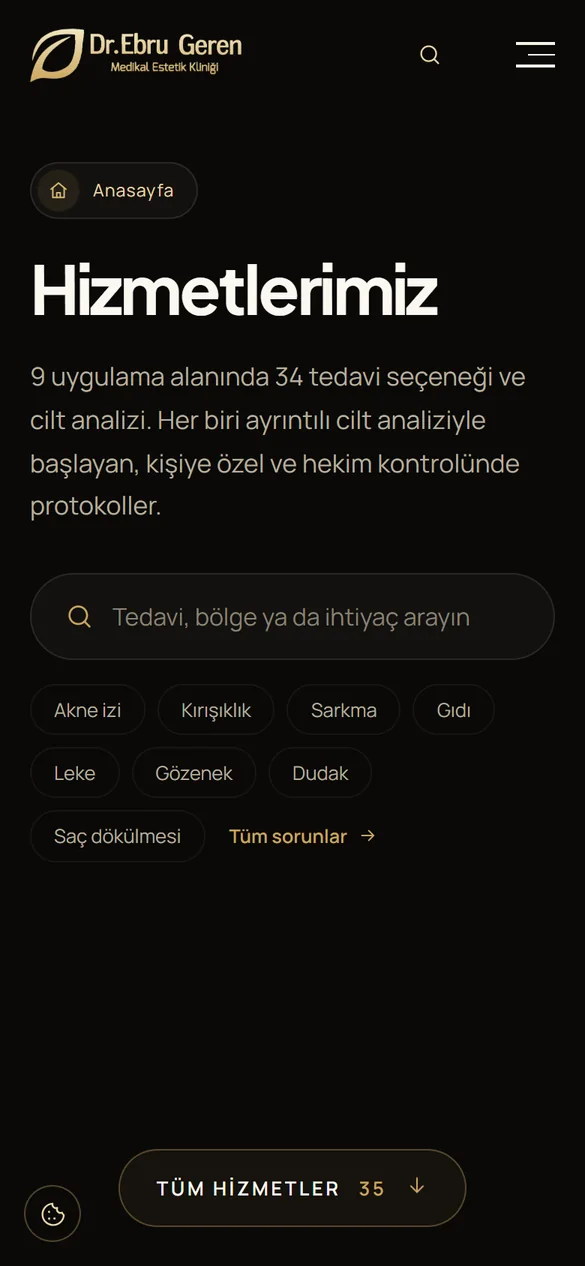The image size is (585, 1266).
Task: Select the Leke chip
Action: click(75, 773)
